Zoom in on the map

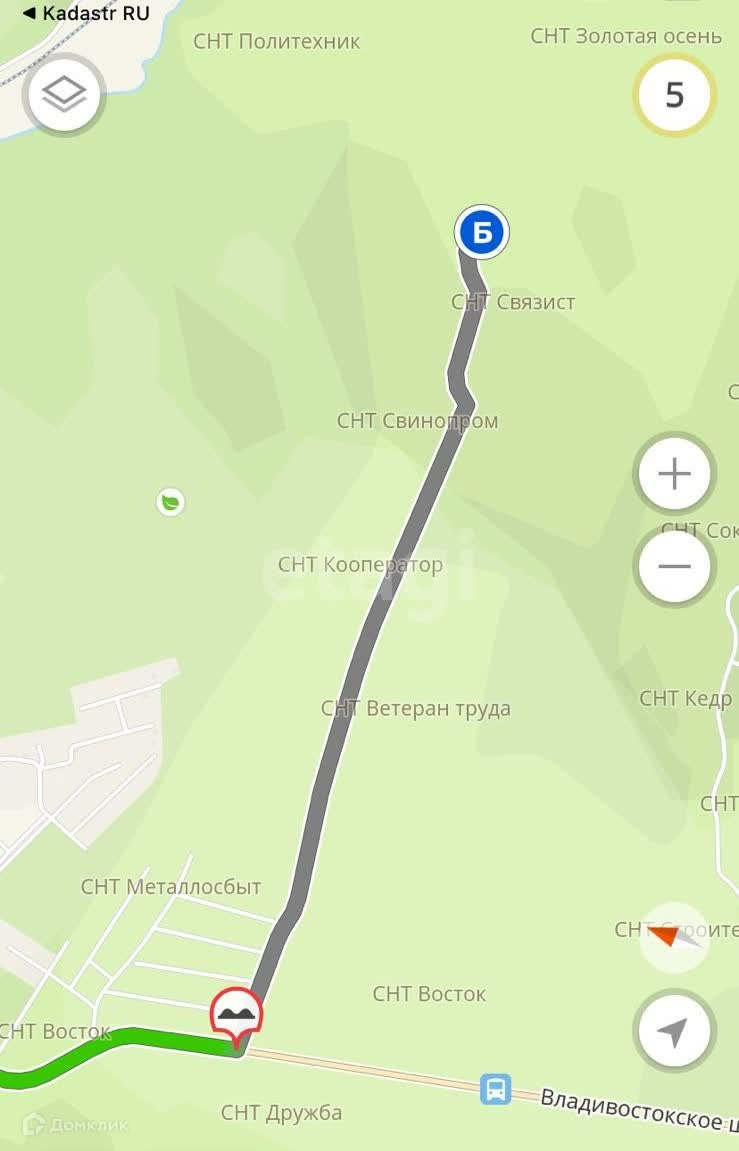tap(674, 474)
